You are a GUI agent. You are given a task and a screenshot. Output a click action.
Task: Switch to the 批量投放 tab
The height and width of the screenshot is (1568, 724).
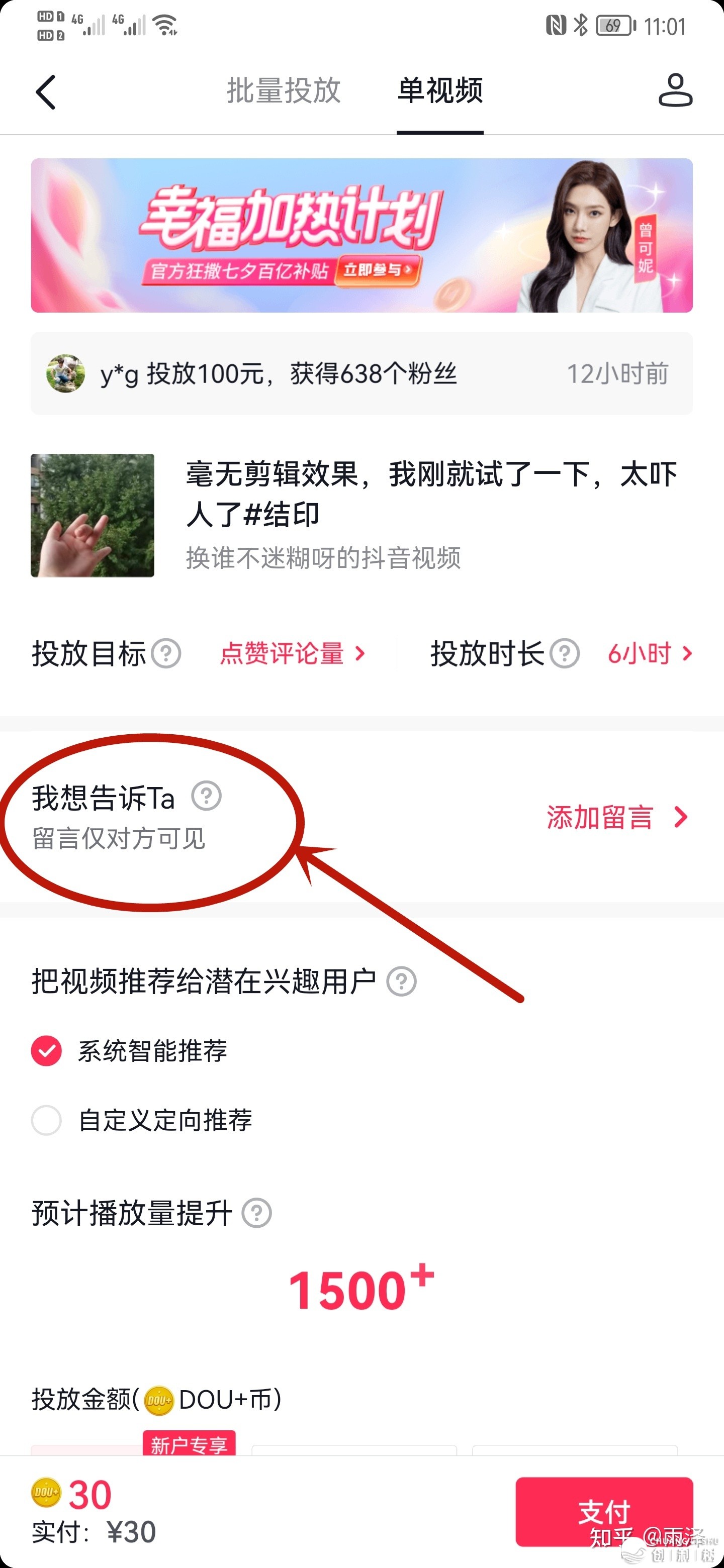(x=284, y=90)
